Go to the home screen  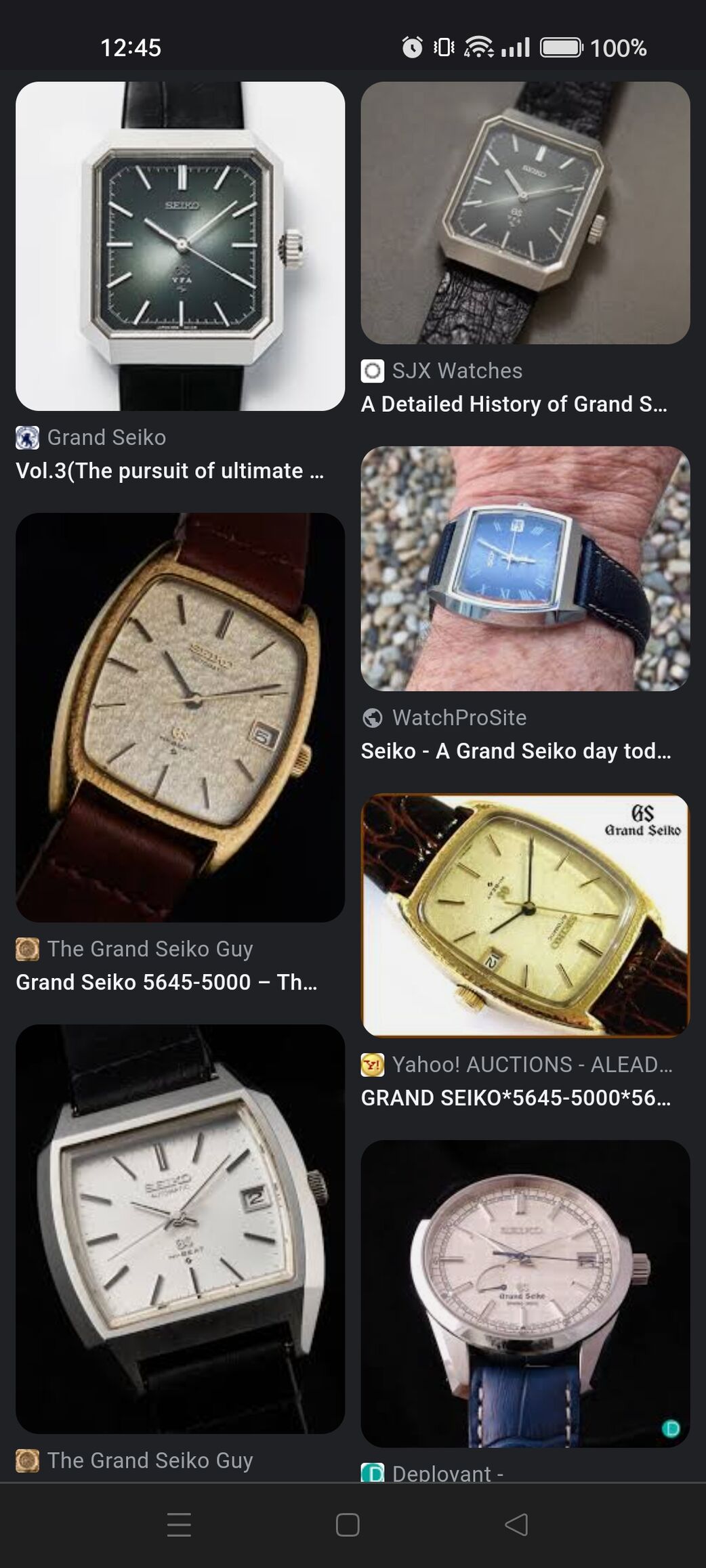pos(348,1525)
